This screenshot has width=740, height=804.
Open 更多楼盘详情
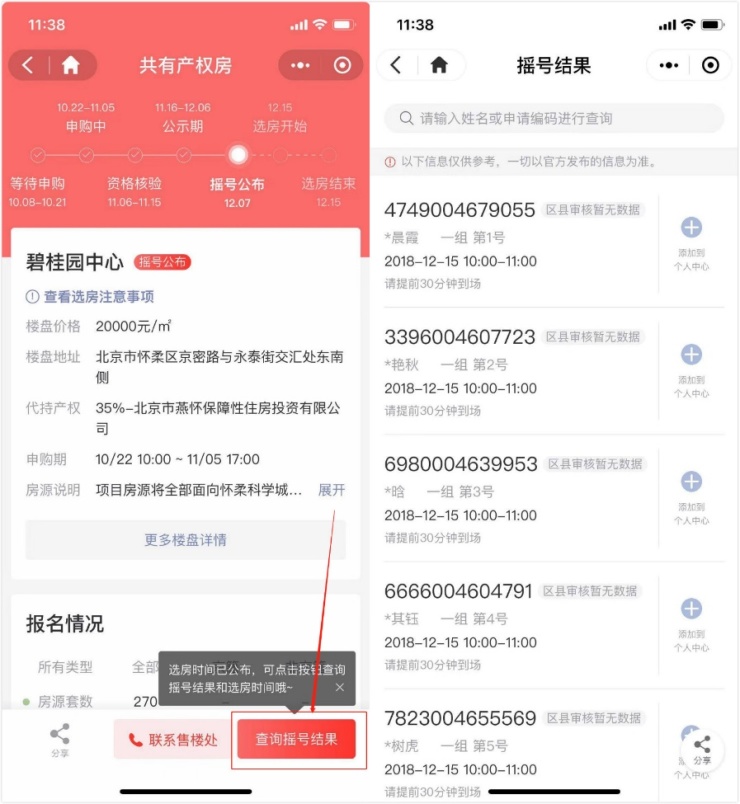click(x=185, y=540)
